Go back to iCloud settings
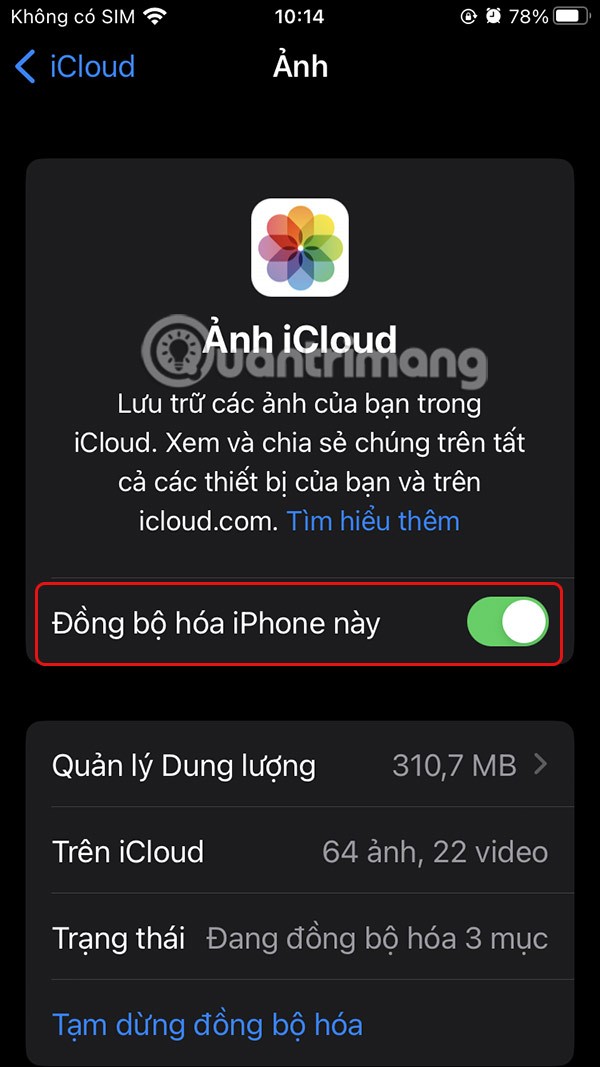 [x=75, y=67]
